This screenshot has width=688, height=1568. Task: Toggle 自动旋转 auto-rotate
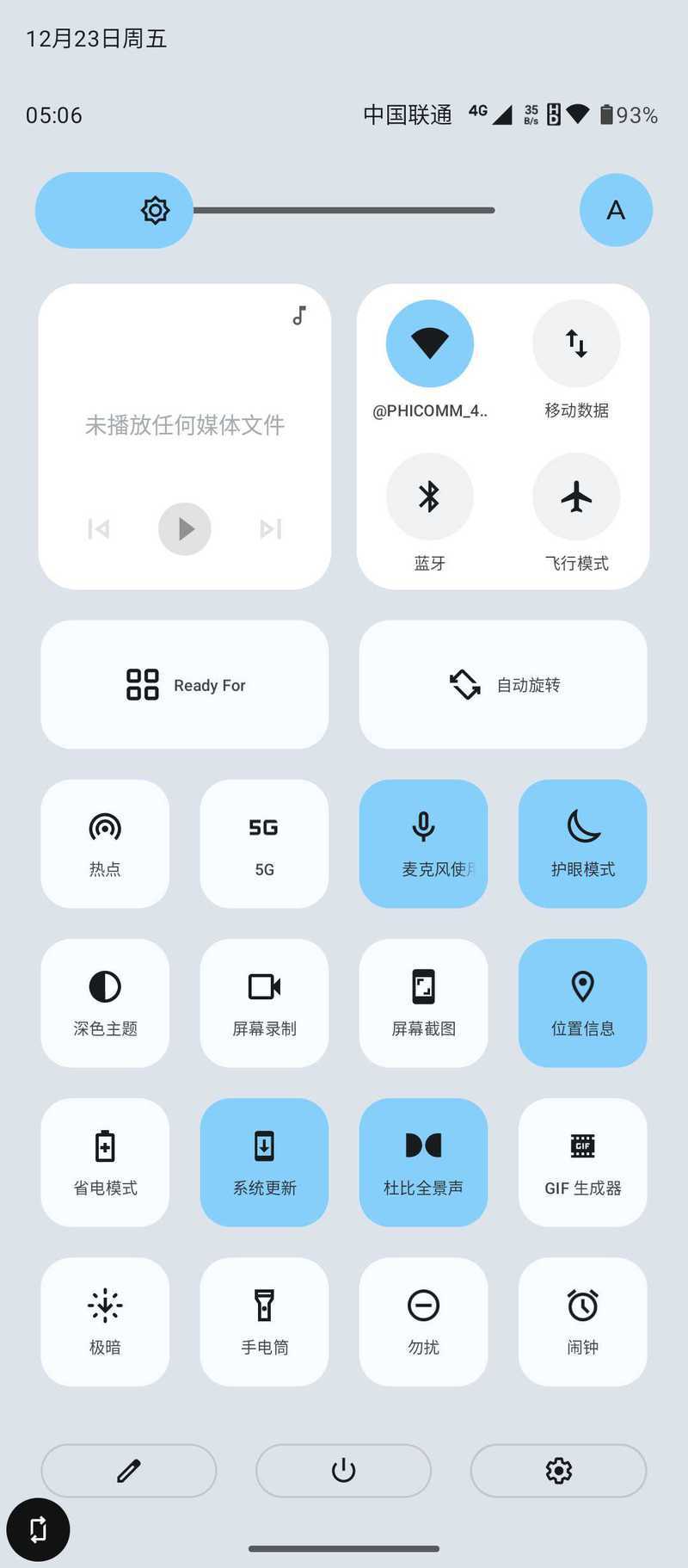point(503,685)
